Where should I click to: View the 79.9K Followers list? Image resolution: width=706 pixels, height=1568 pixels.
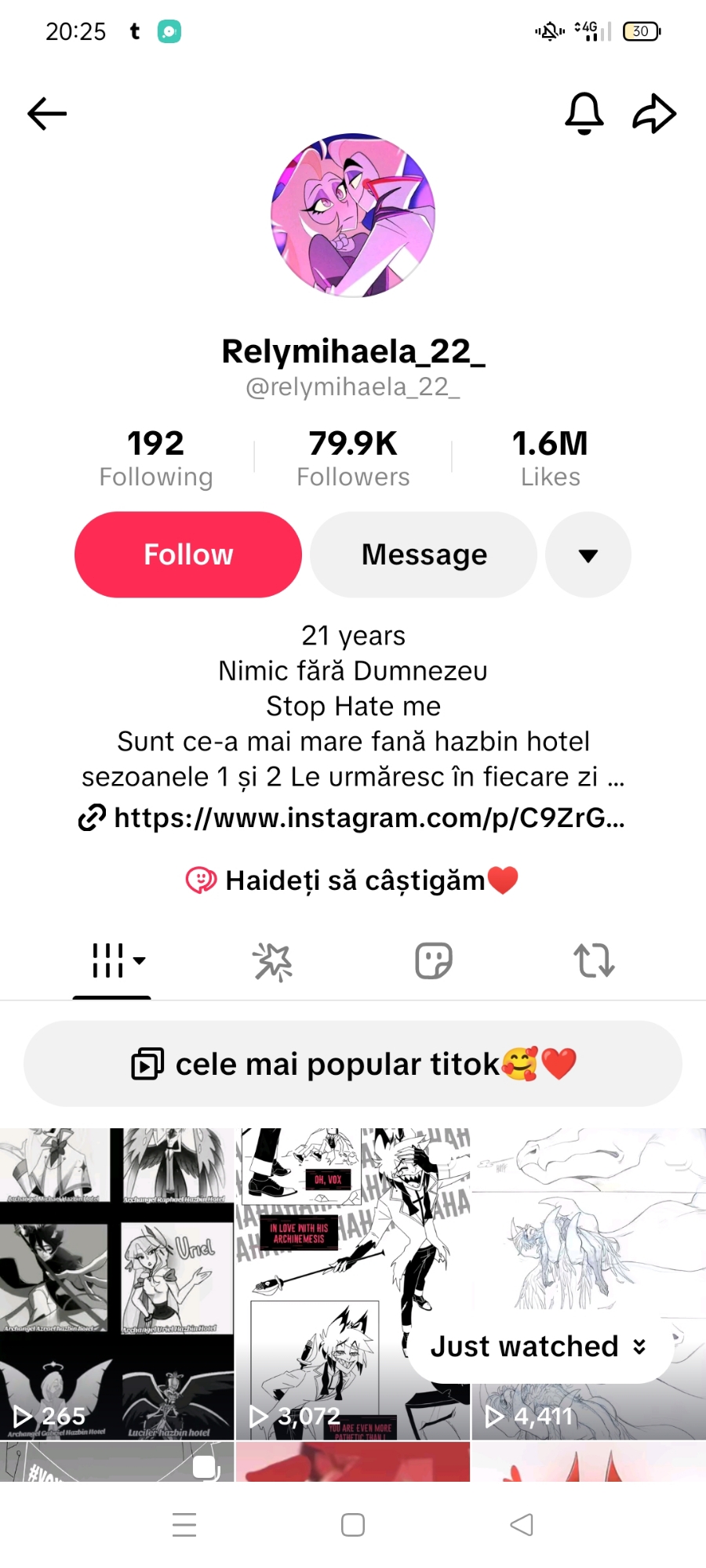(353, 459)
